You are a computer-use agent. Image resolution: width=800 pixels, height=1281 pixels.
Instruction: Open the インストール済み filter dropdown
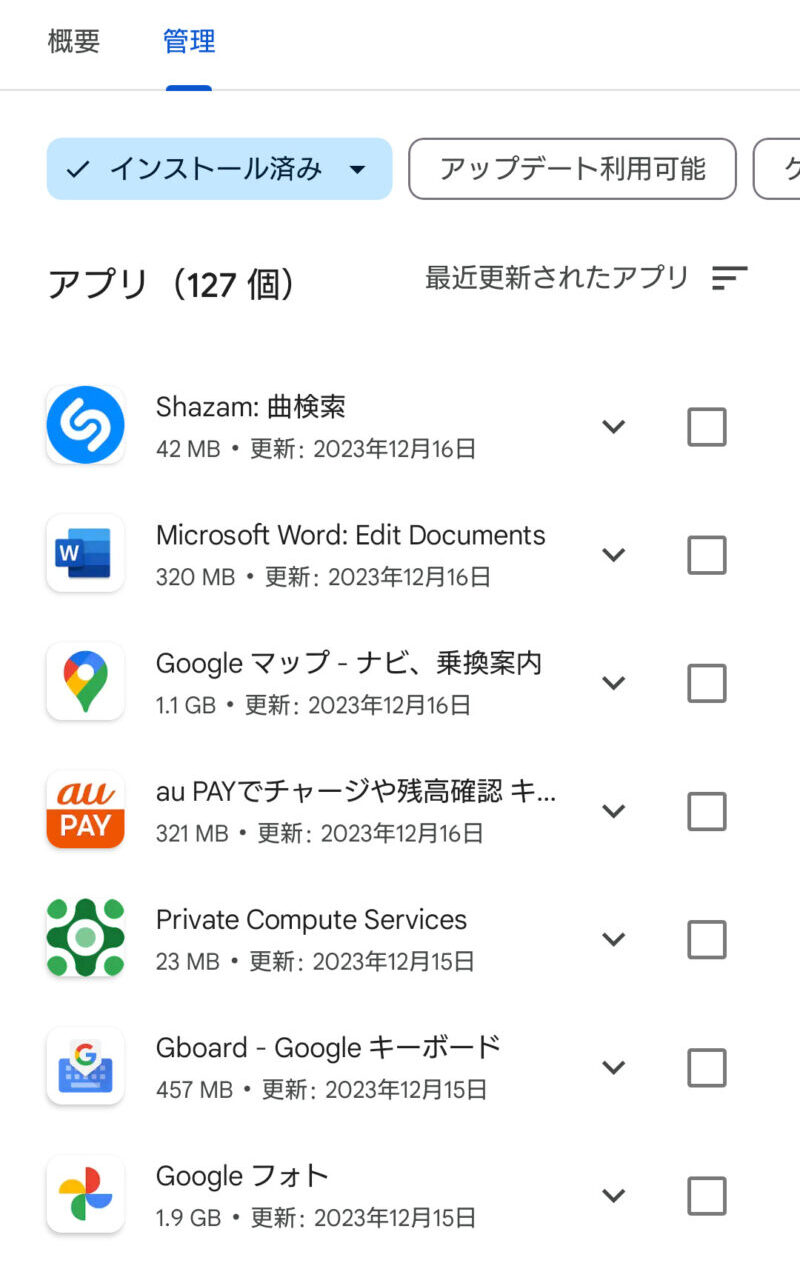click(x=219, y=169)
